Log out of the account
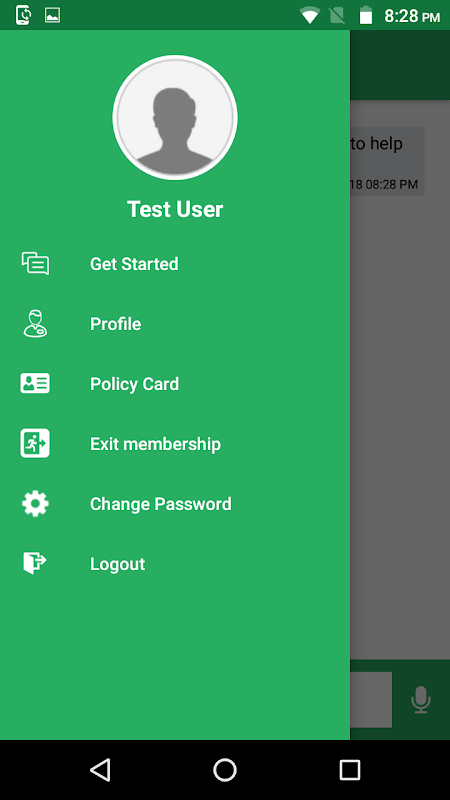Image resolution: width=450 pixels, height=800 pixels. 175,564
